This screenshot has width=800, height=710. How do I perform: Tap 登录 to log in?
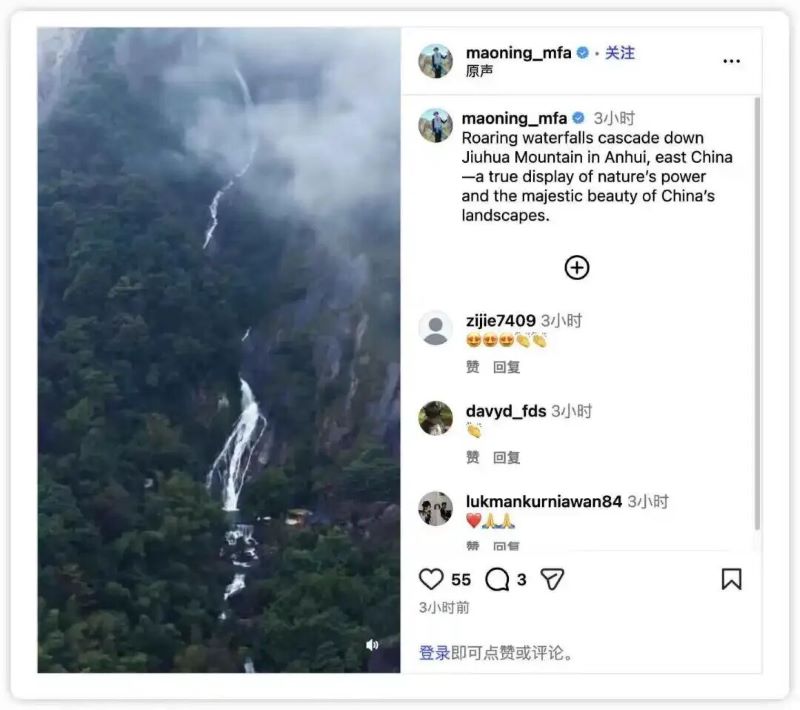click(434, 653)
